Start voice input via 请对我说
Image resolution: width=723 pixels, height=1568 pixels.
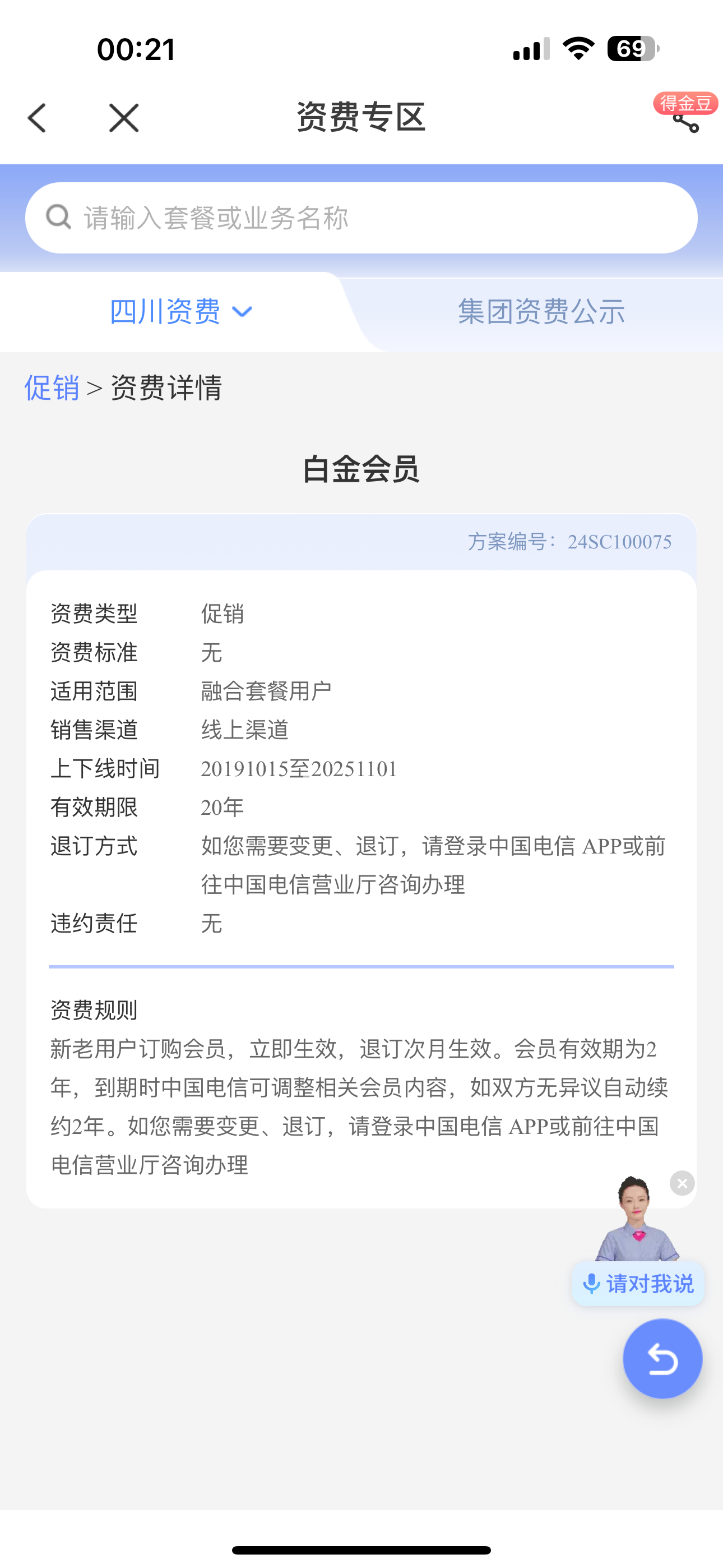tap(638, 1284)
